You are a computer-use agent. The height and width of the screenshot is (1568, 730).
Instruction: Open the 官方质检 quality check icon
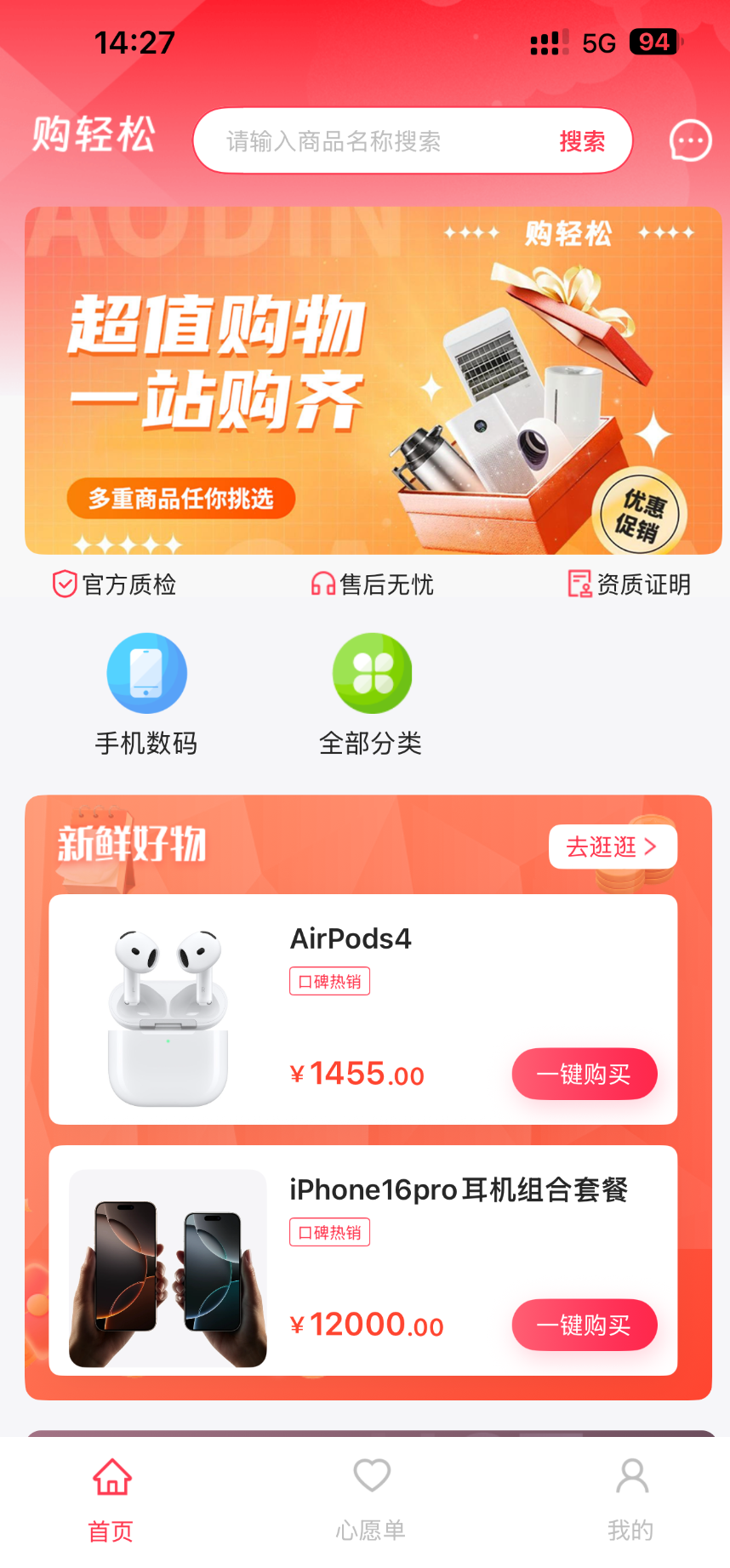(x=62, y=584)
